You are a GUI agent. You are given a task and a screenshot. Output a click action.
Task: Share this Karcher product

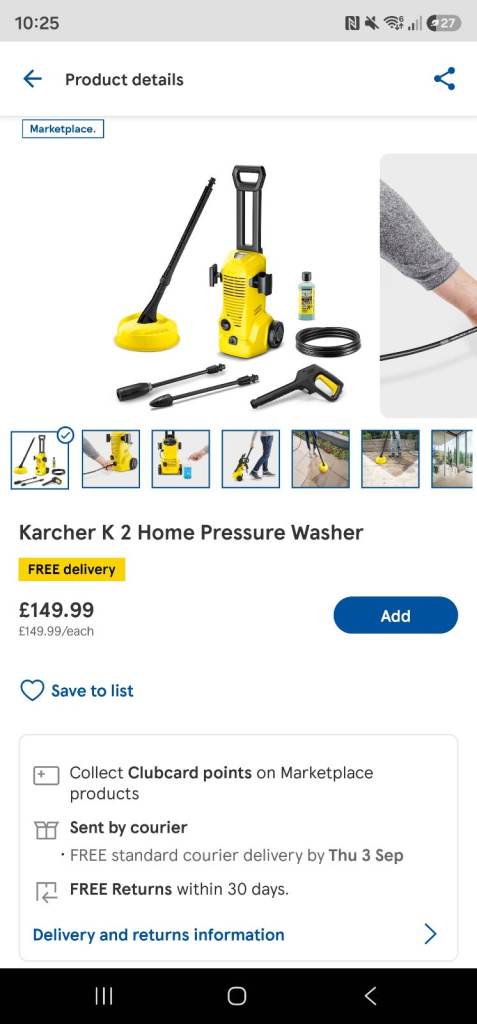point(444,79)
